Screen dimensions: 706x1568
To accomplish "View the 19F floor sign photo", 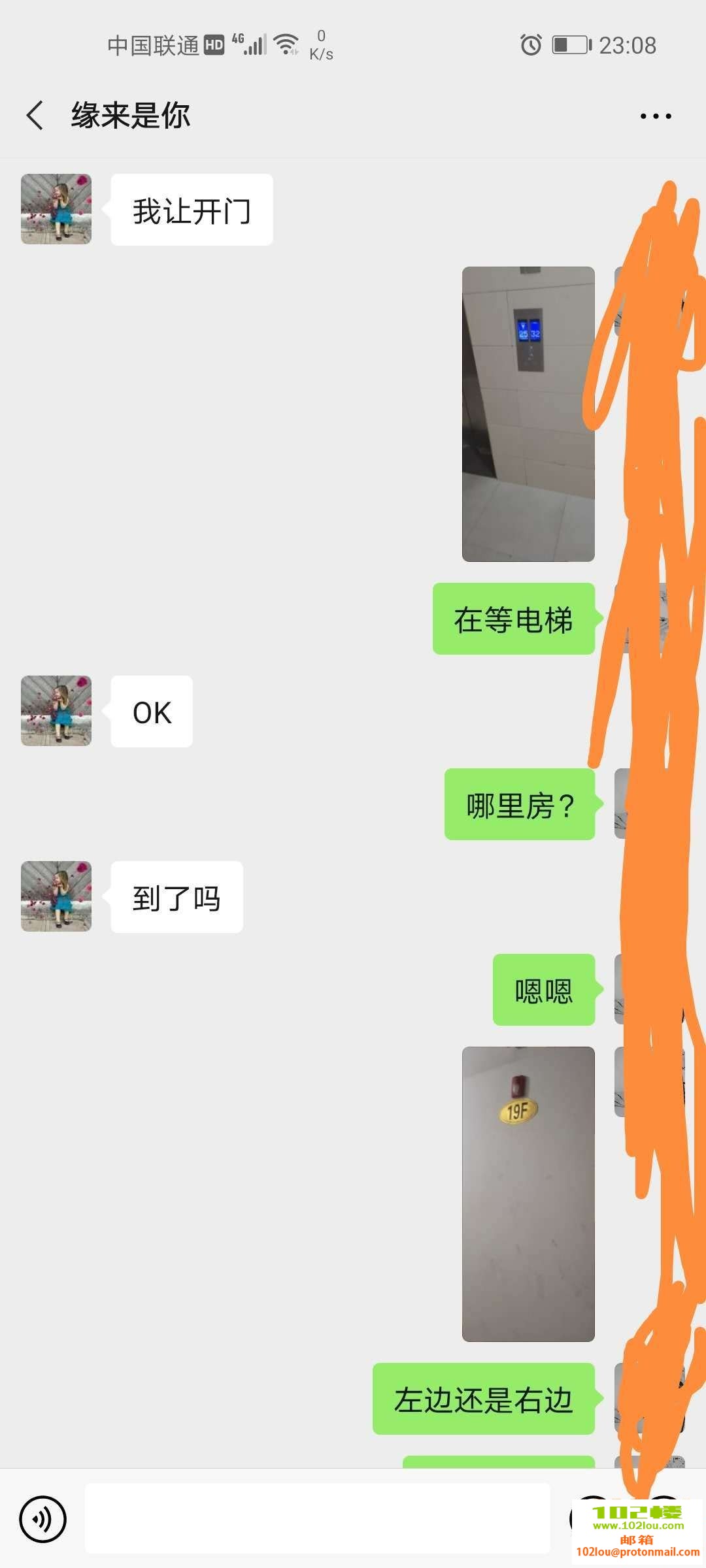I will pyautogui.click(x=528, y=1194).
